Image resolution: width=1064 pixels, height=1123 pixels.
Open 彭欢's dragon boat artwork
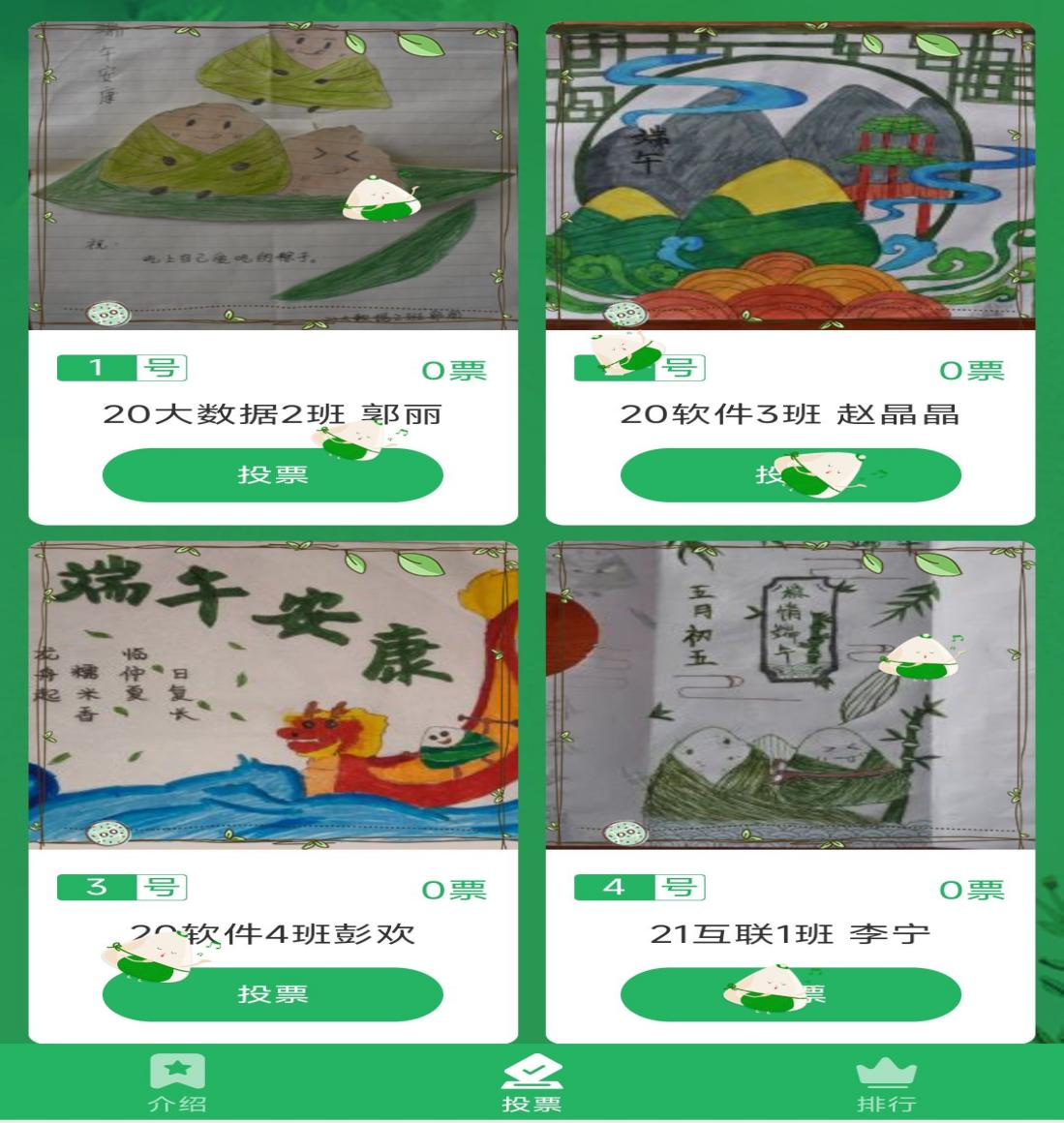tap(272, 695)
